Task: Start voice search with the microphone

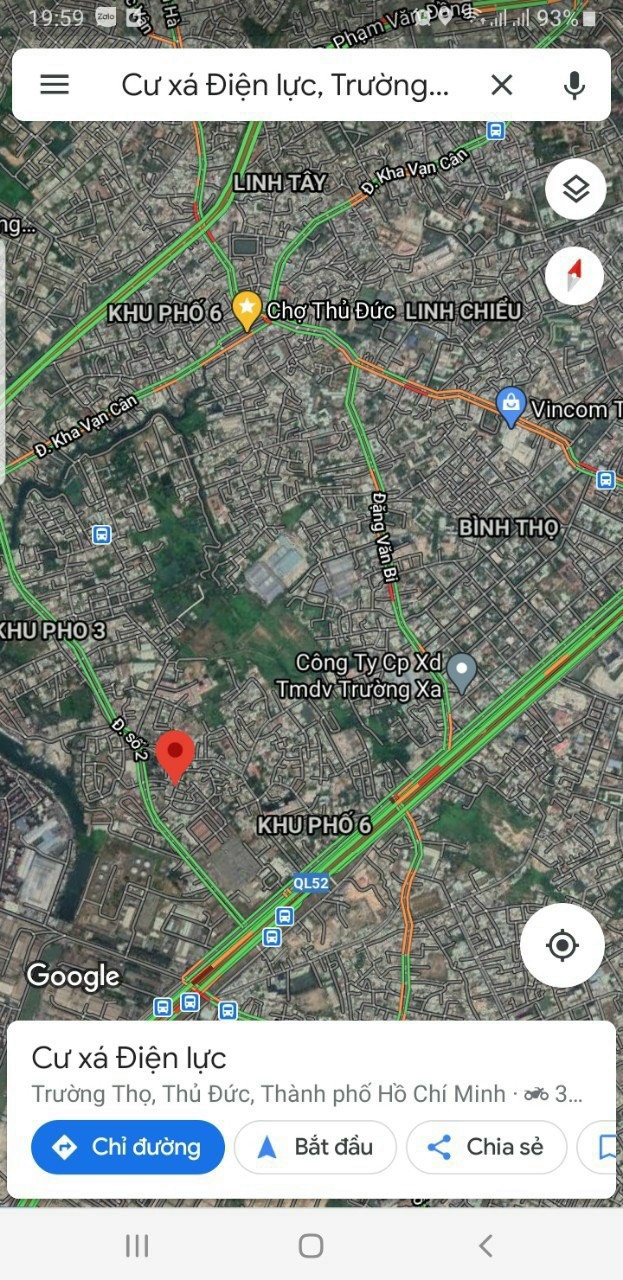Action: tap(574, 85)
